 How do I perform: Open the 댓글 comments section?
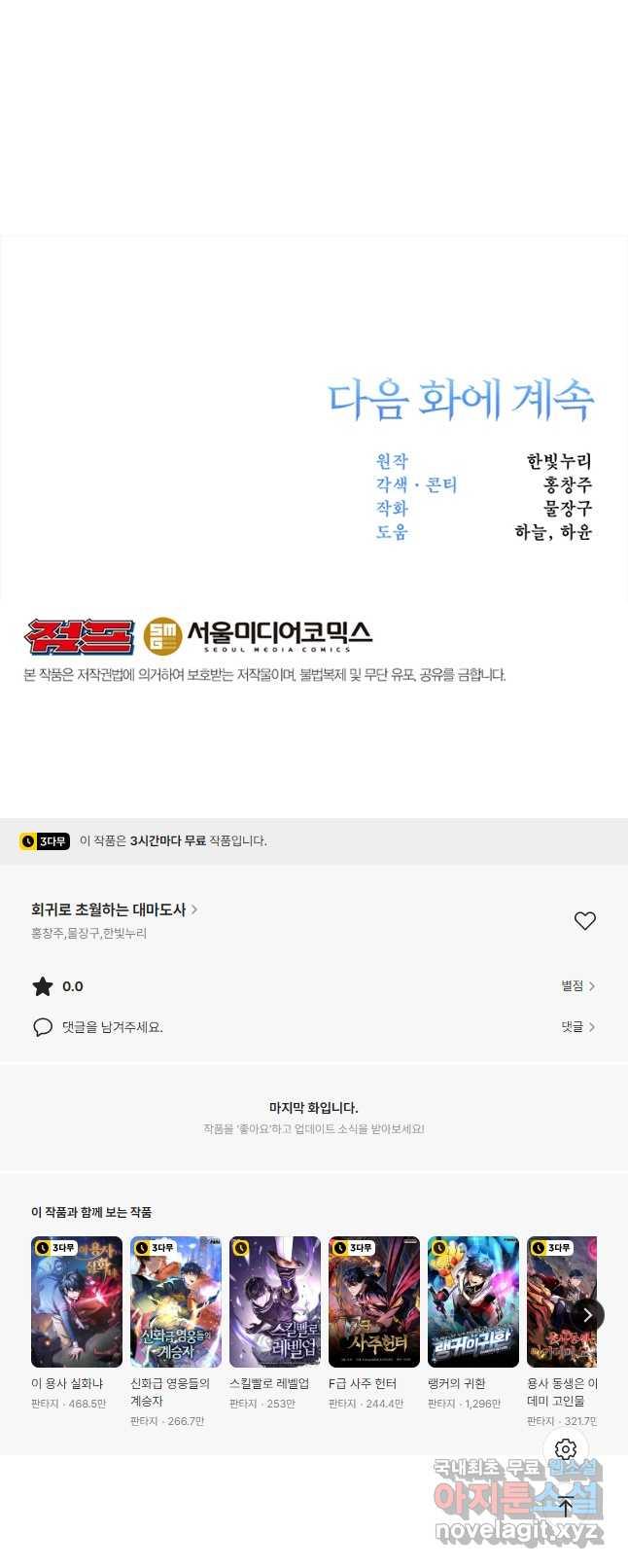pyautogui.click(x=577, y=1026)
